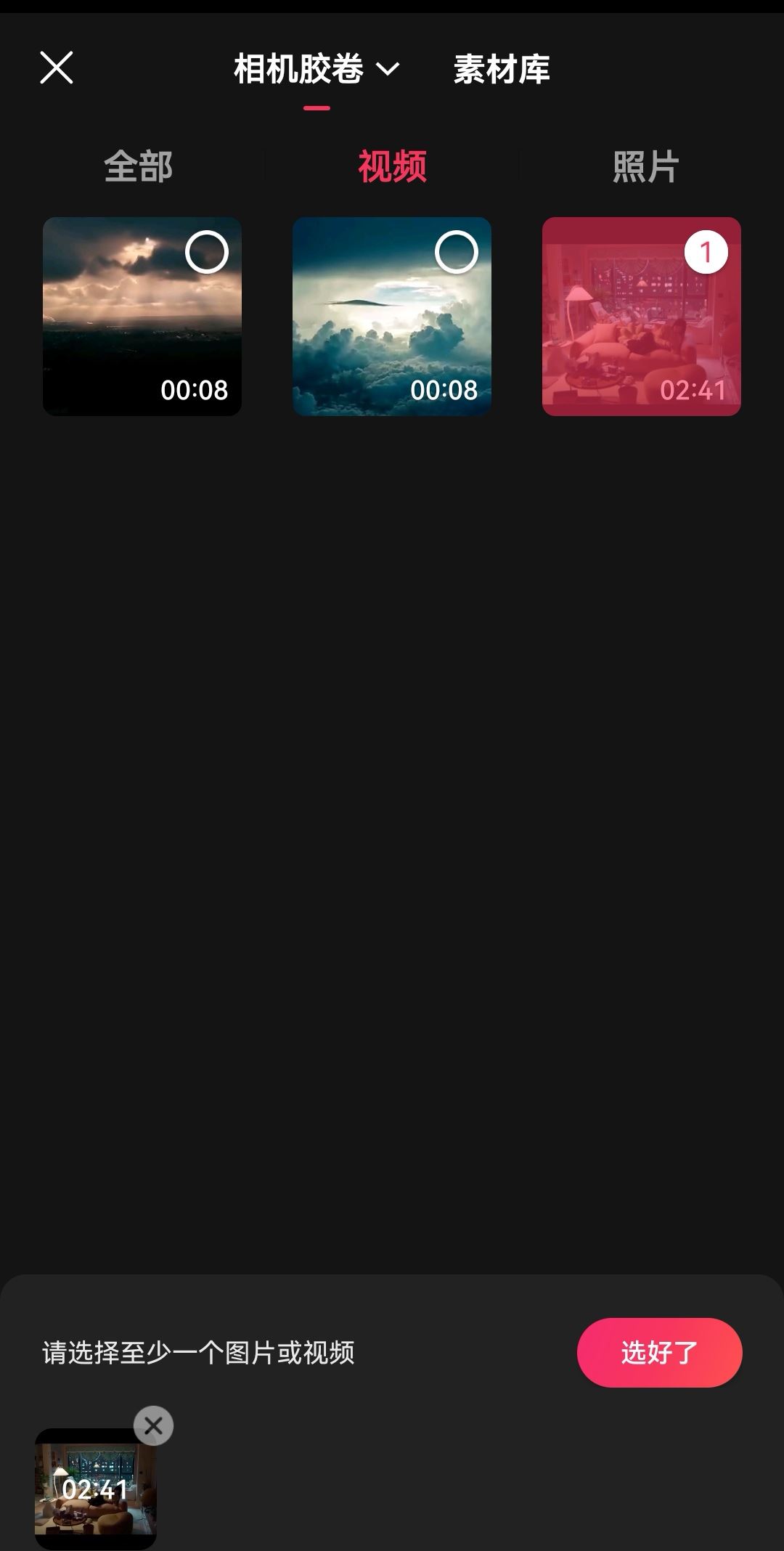Close the media picker with the X
Image resolution: width=784 pixels, height=1551 pixels.
click(x=56, y=68)
